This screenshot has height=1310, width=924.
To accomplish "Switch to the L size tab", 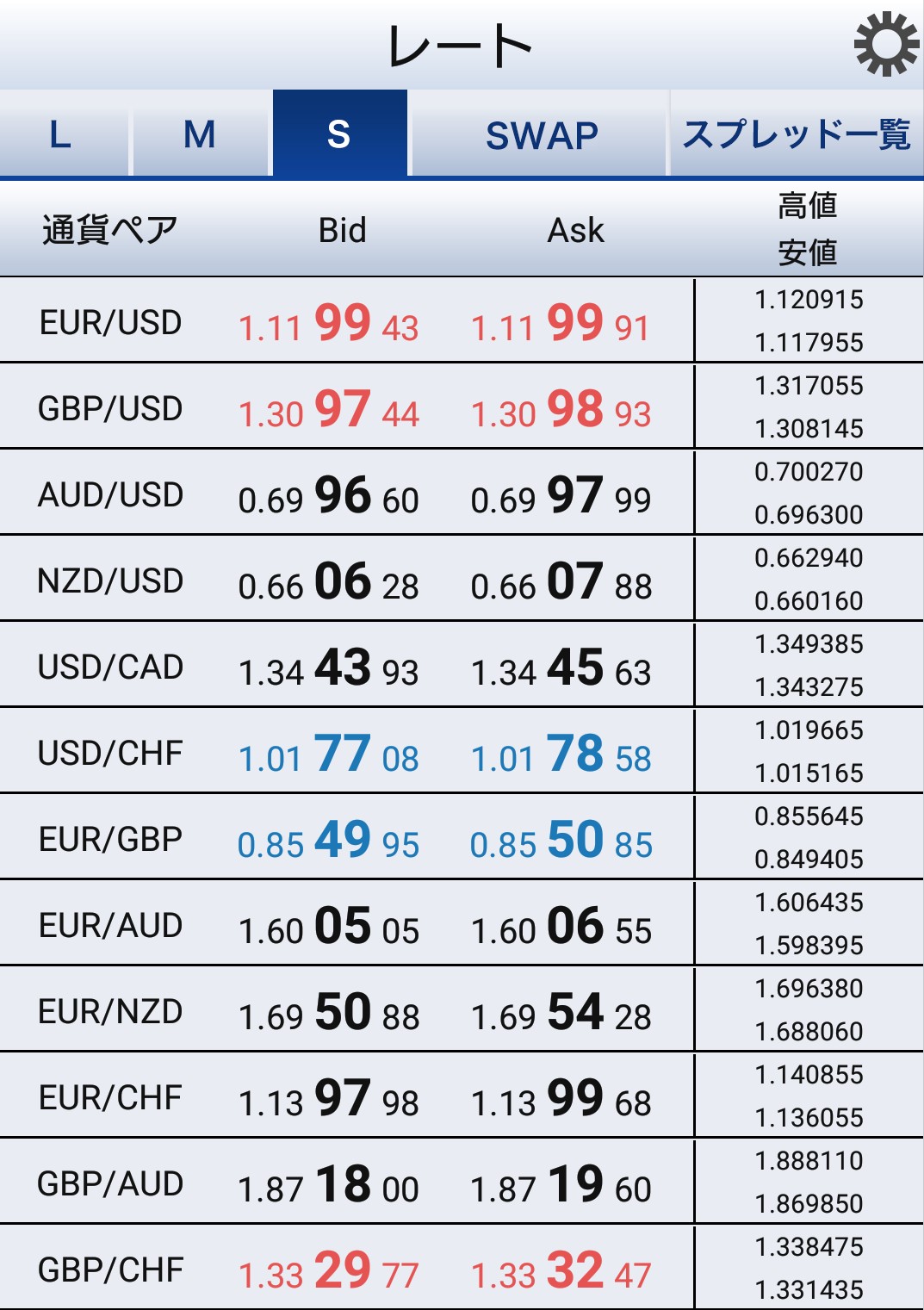I will click(62, 135).
